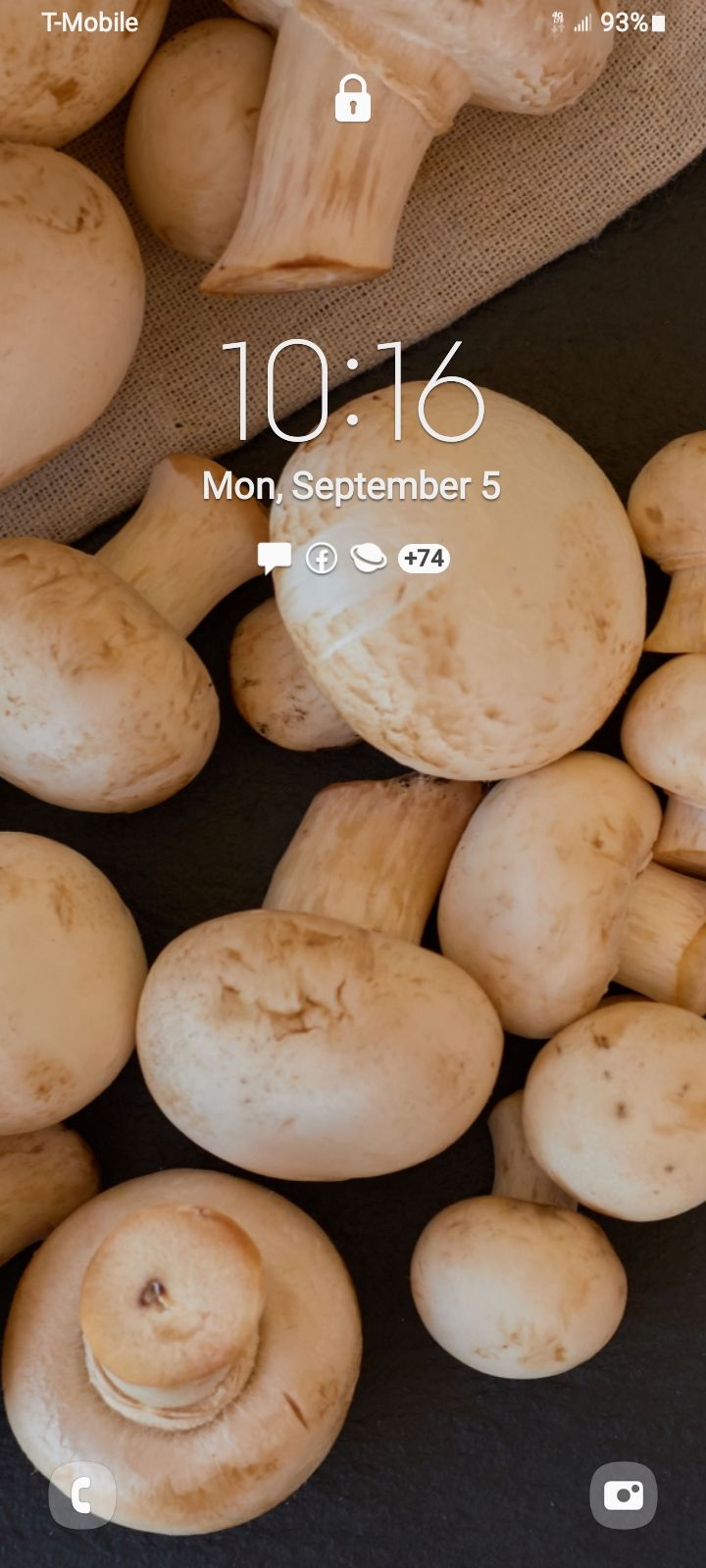706x1568 pixels.
Task: Tap the Facebook notification icon
Action: pos(322,559)
